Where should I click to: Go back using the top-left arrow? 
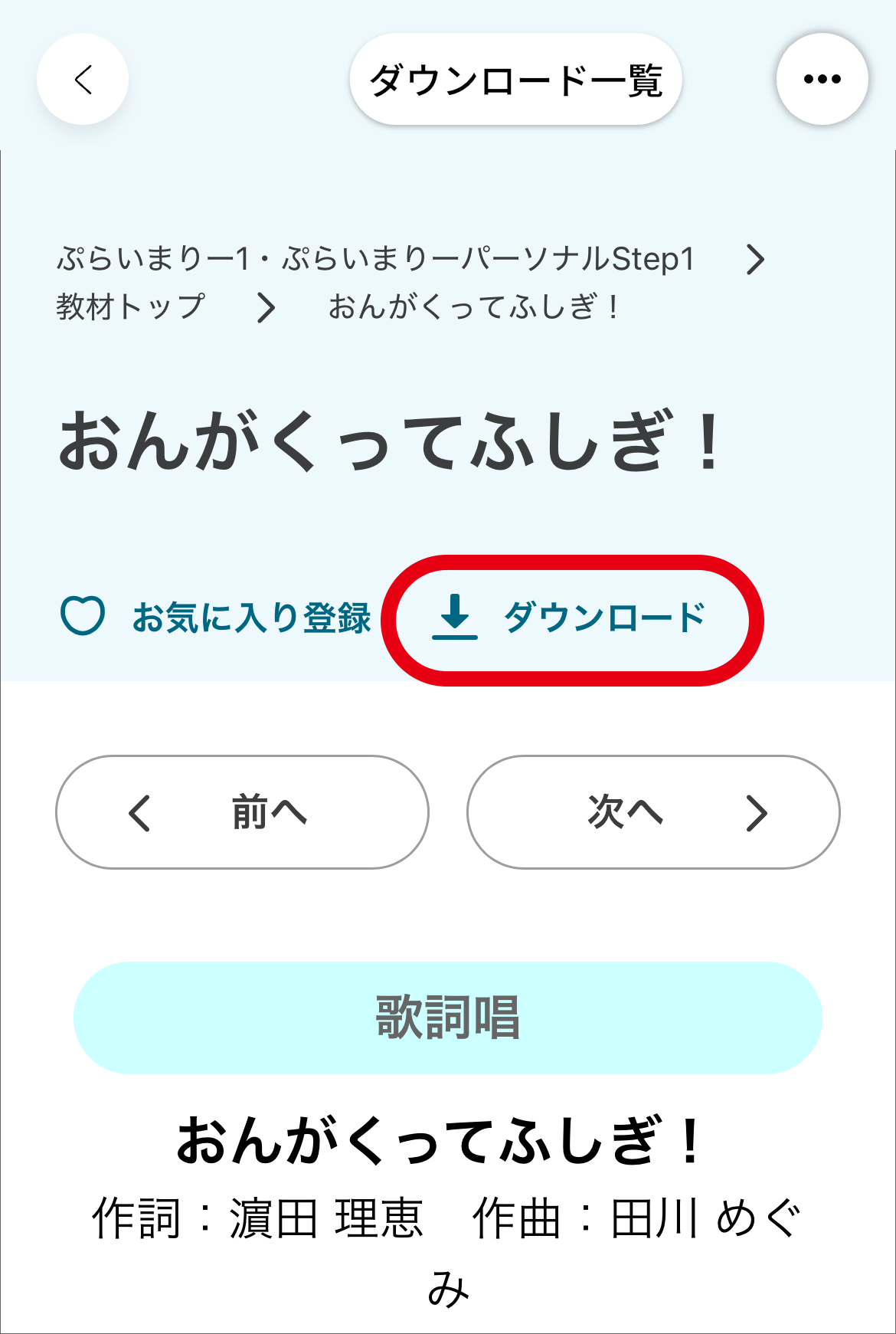83,79
